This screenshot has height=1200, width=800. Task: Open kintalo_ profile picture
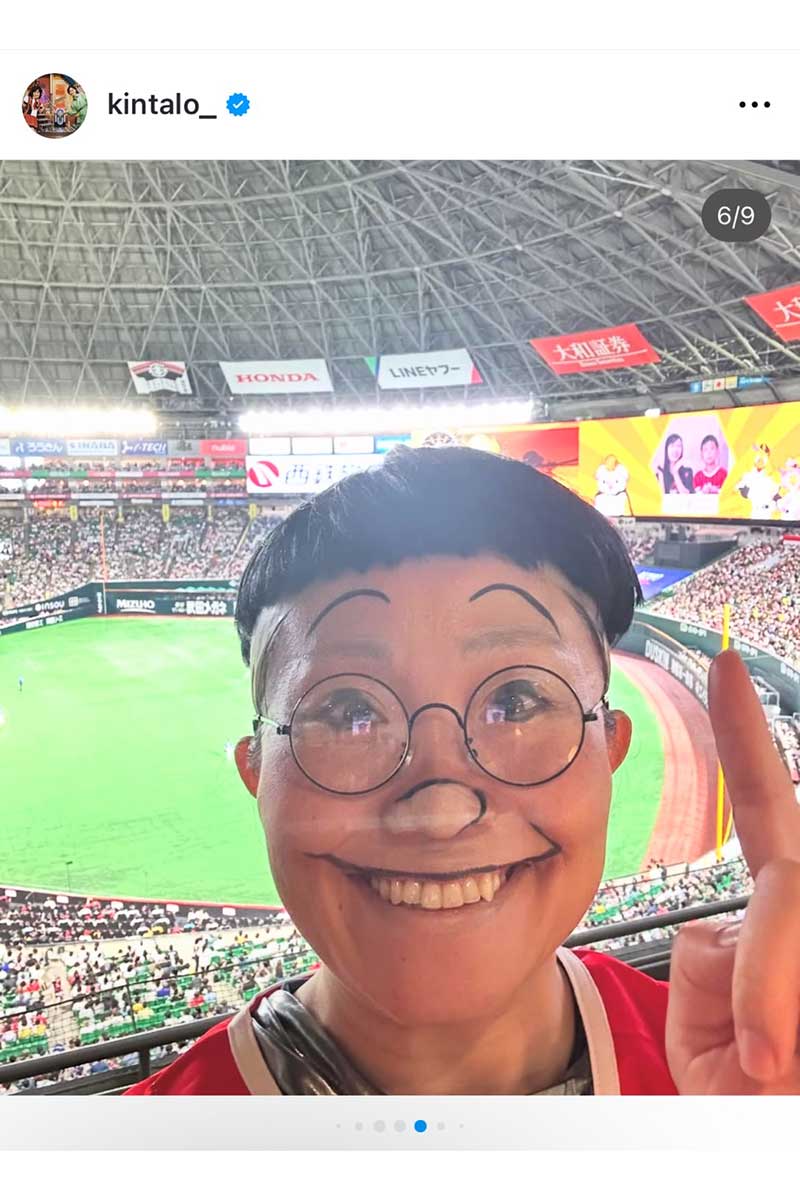(x=54, y=105)
